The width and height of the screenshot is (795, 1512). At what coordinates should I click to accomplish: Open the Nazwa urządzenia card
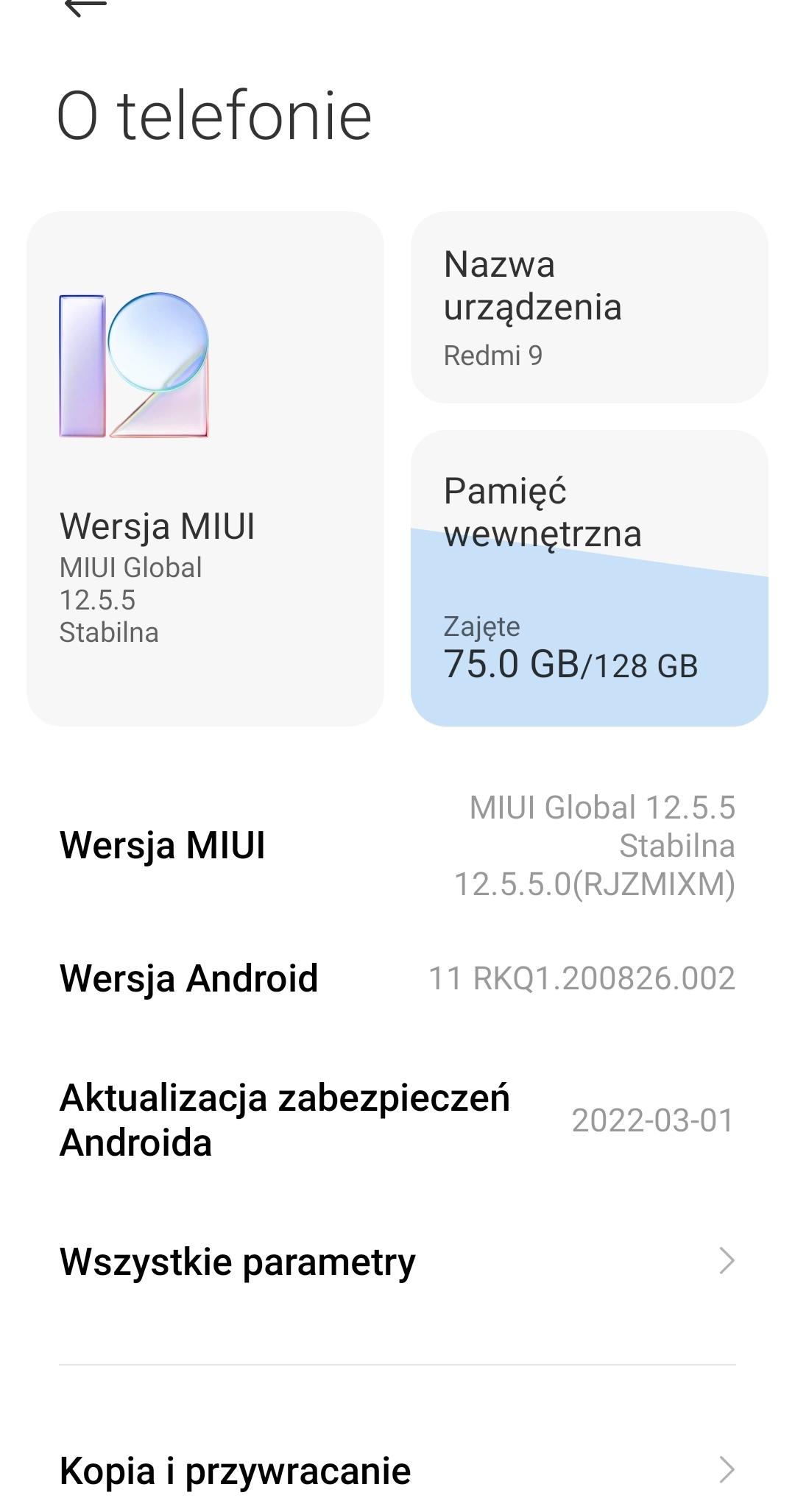click(589, 307)
